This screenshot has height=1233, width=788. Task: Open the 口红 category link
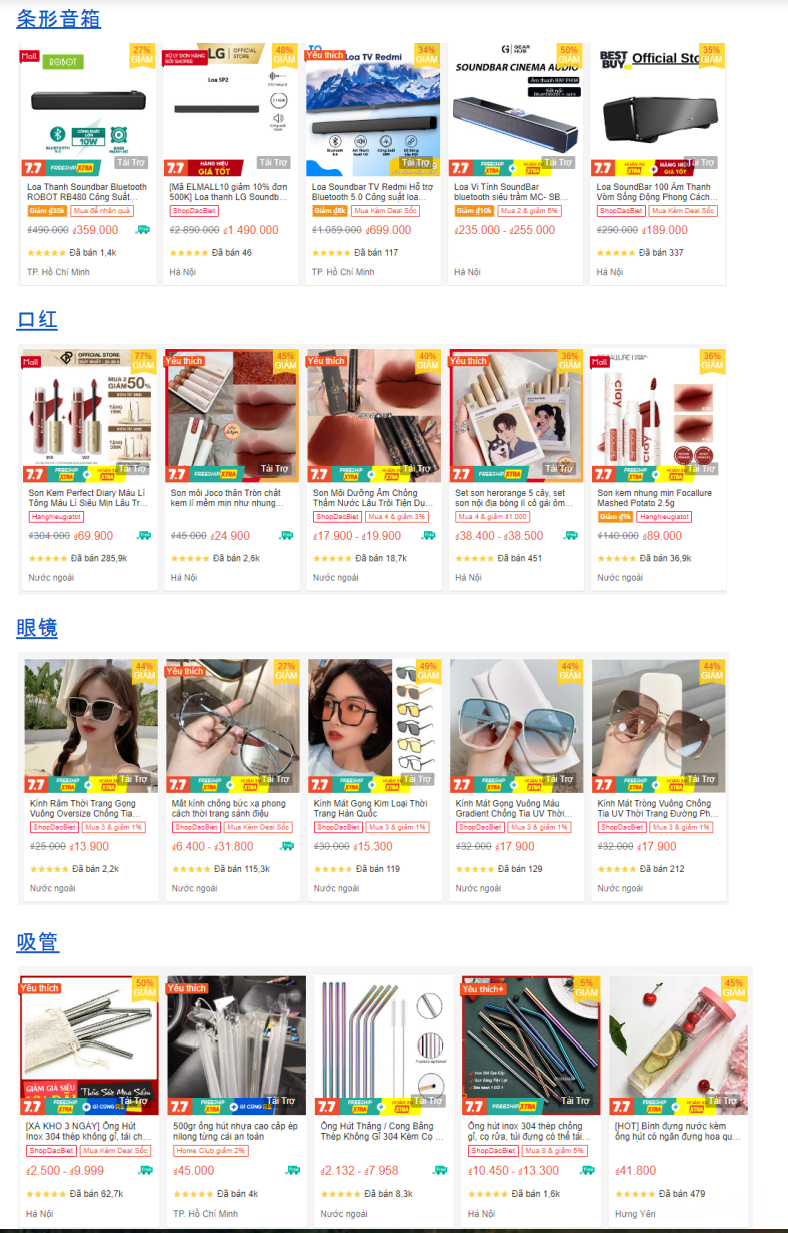(37, 320)
